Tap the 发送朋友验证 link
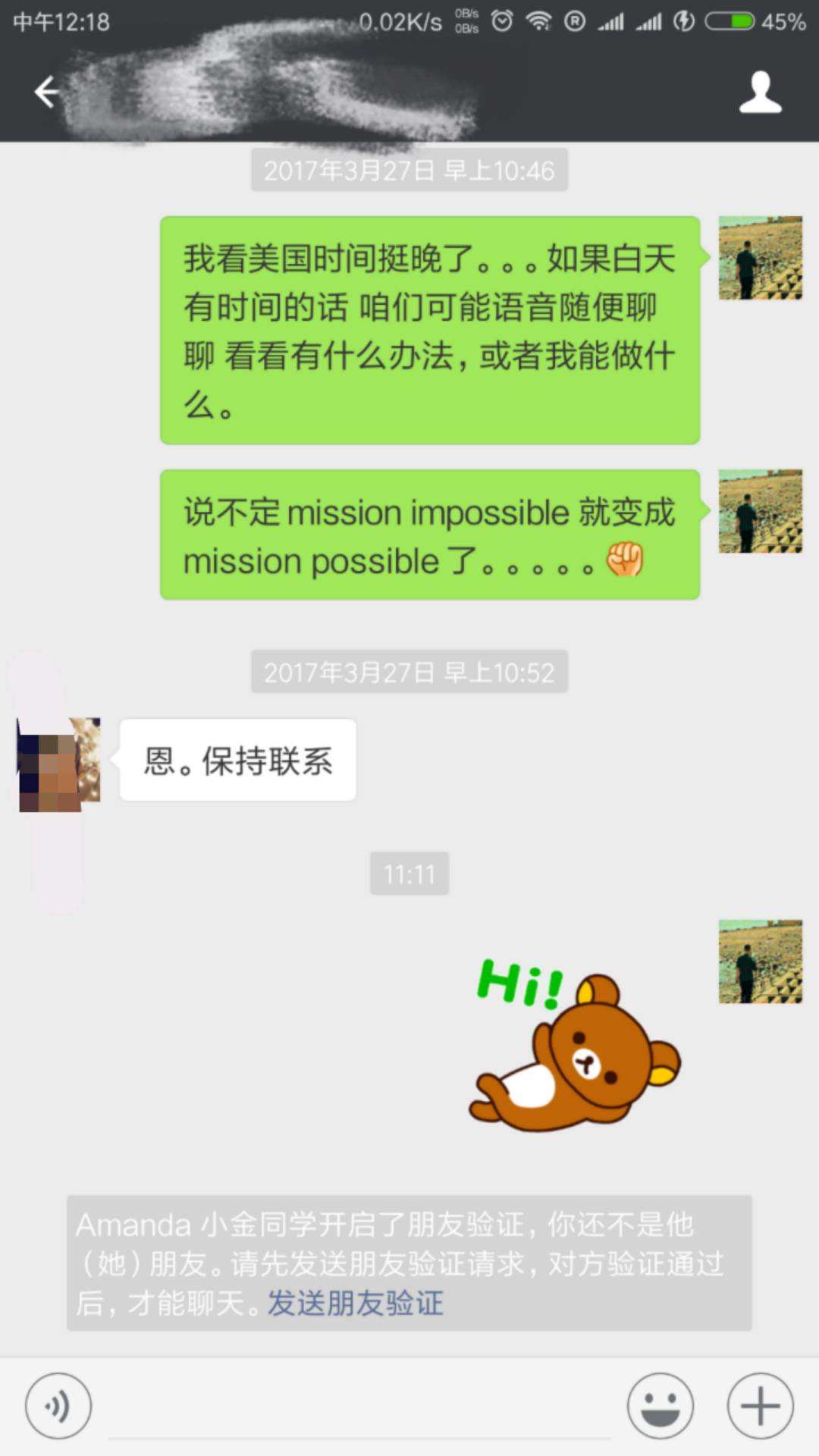The image size is (819, 1456). 355,1304
